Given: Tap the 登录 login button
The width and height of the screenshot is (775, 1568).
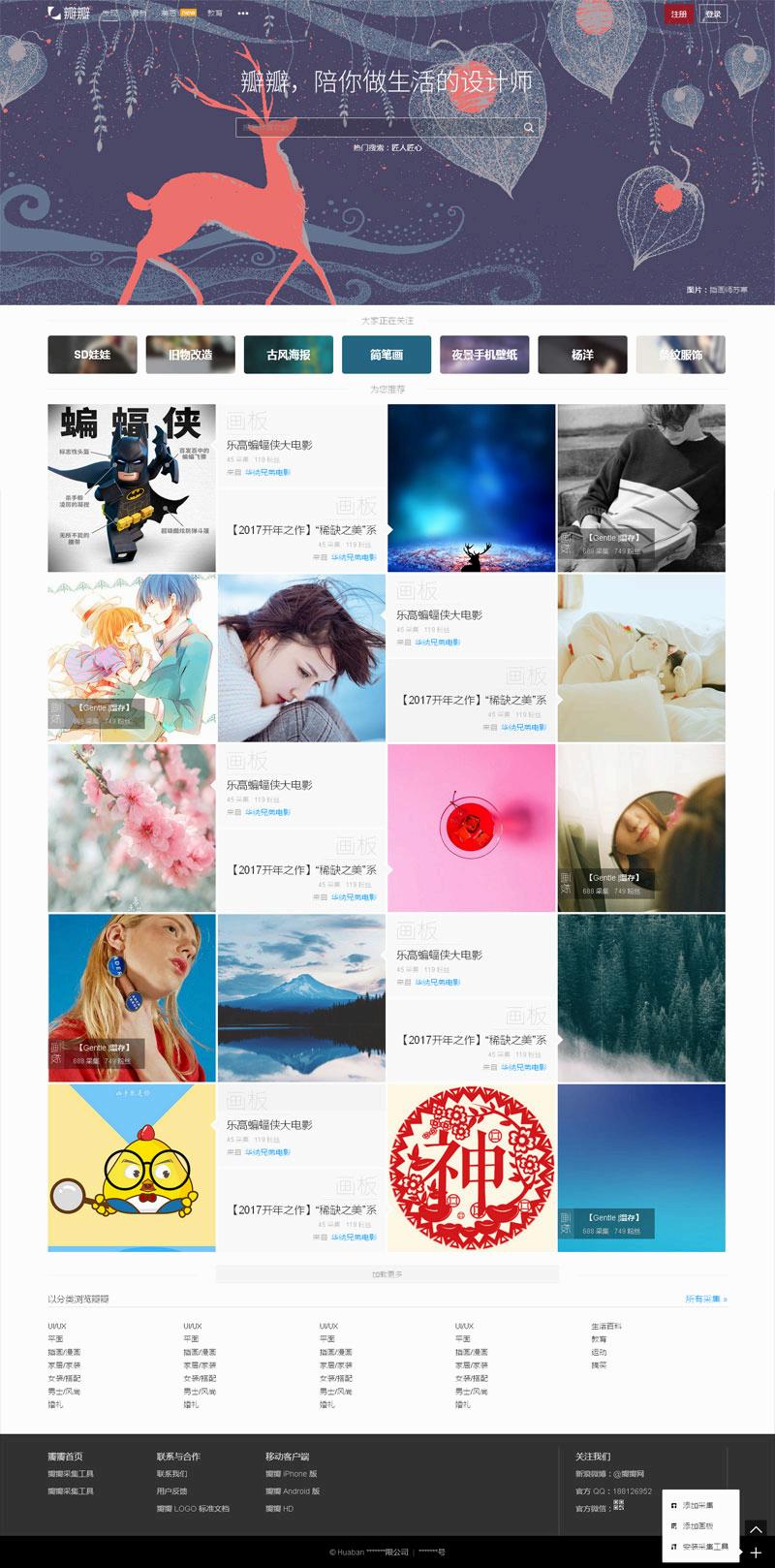Looking at the screenshot, I should 713,14.
